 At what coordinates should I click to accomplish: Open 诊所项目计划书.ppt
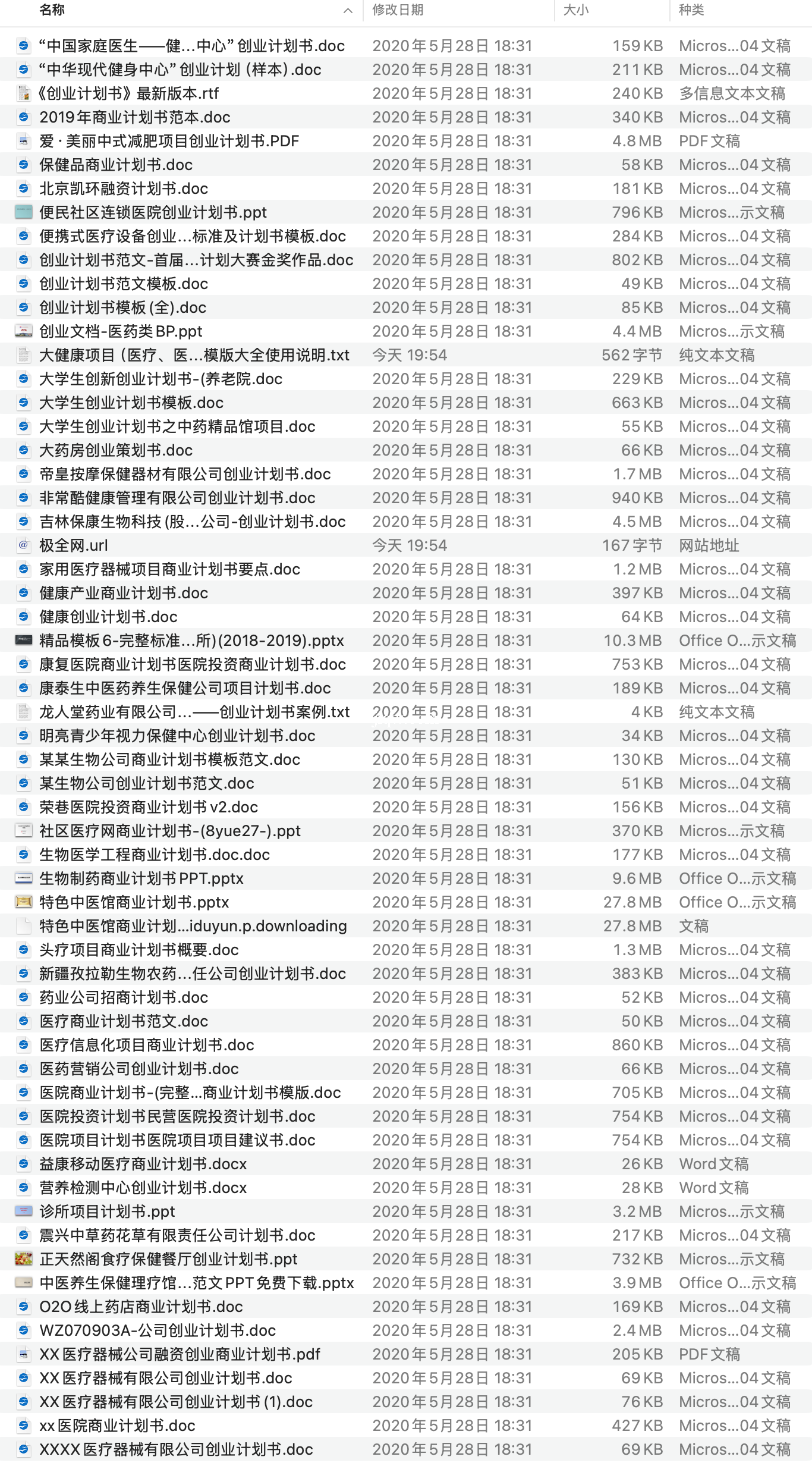point(107,1211)
